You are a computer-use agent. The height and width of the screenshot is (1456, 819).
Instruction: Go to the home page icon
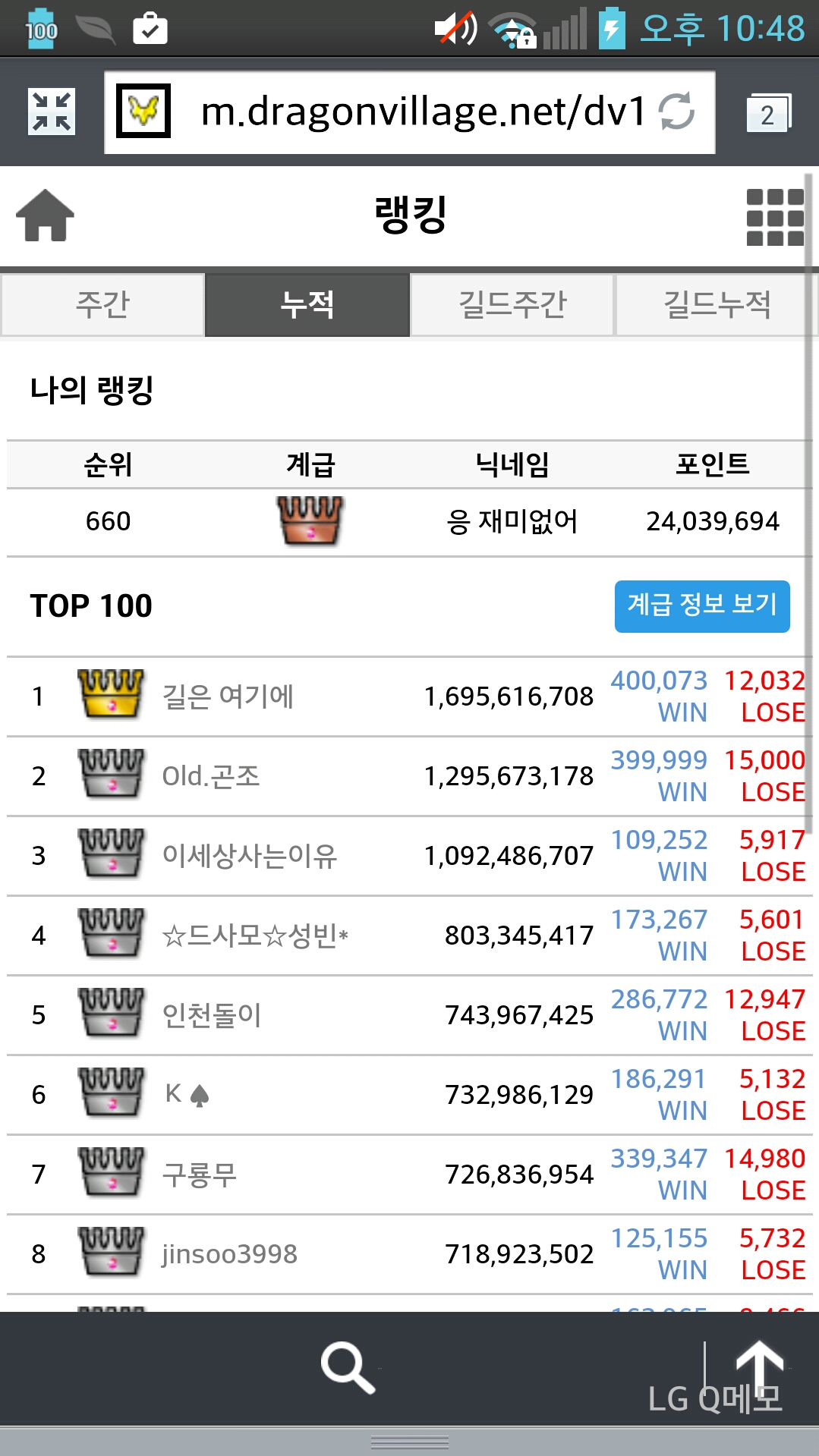pyautogui.click(x=46, y=216)
